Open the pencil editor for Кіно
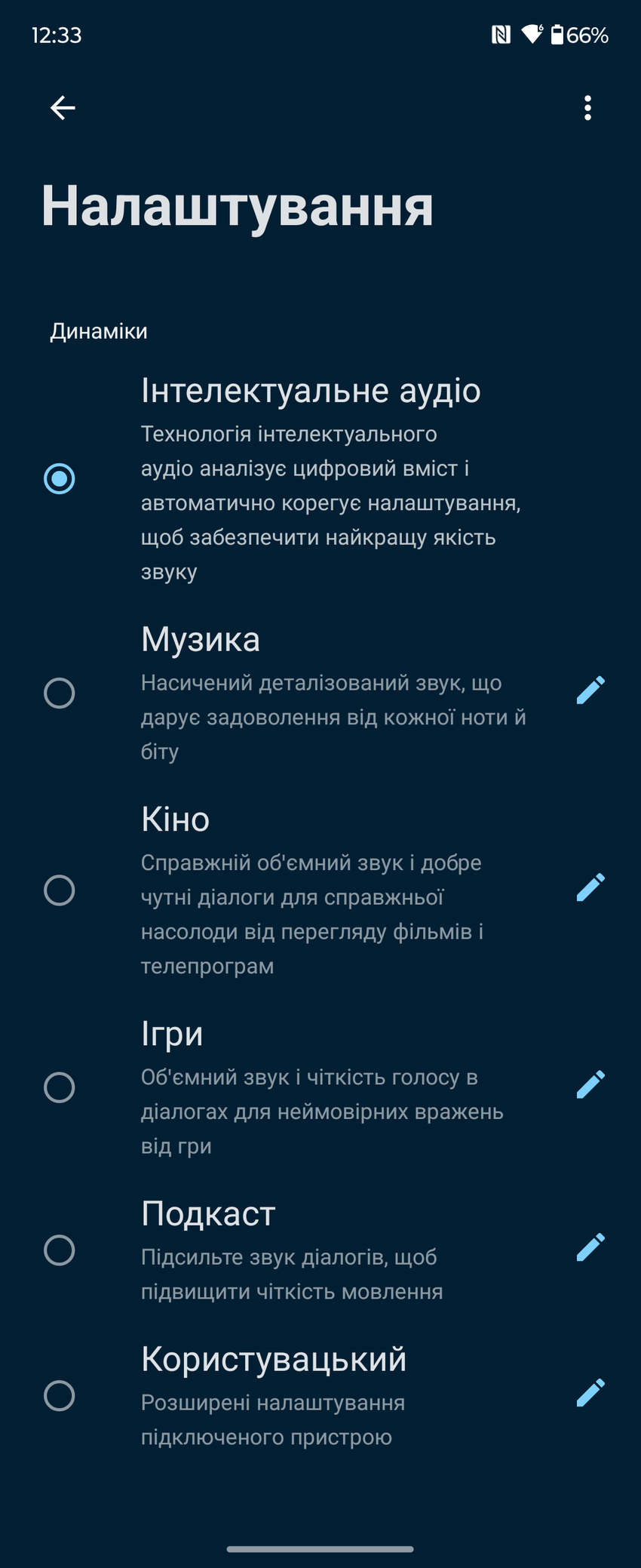641x1568 pixels. click(x=590, y=887)
